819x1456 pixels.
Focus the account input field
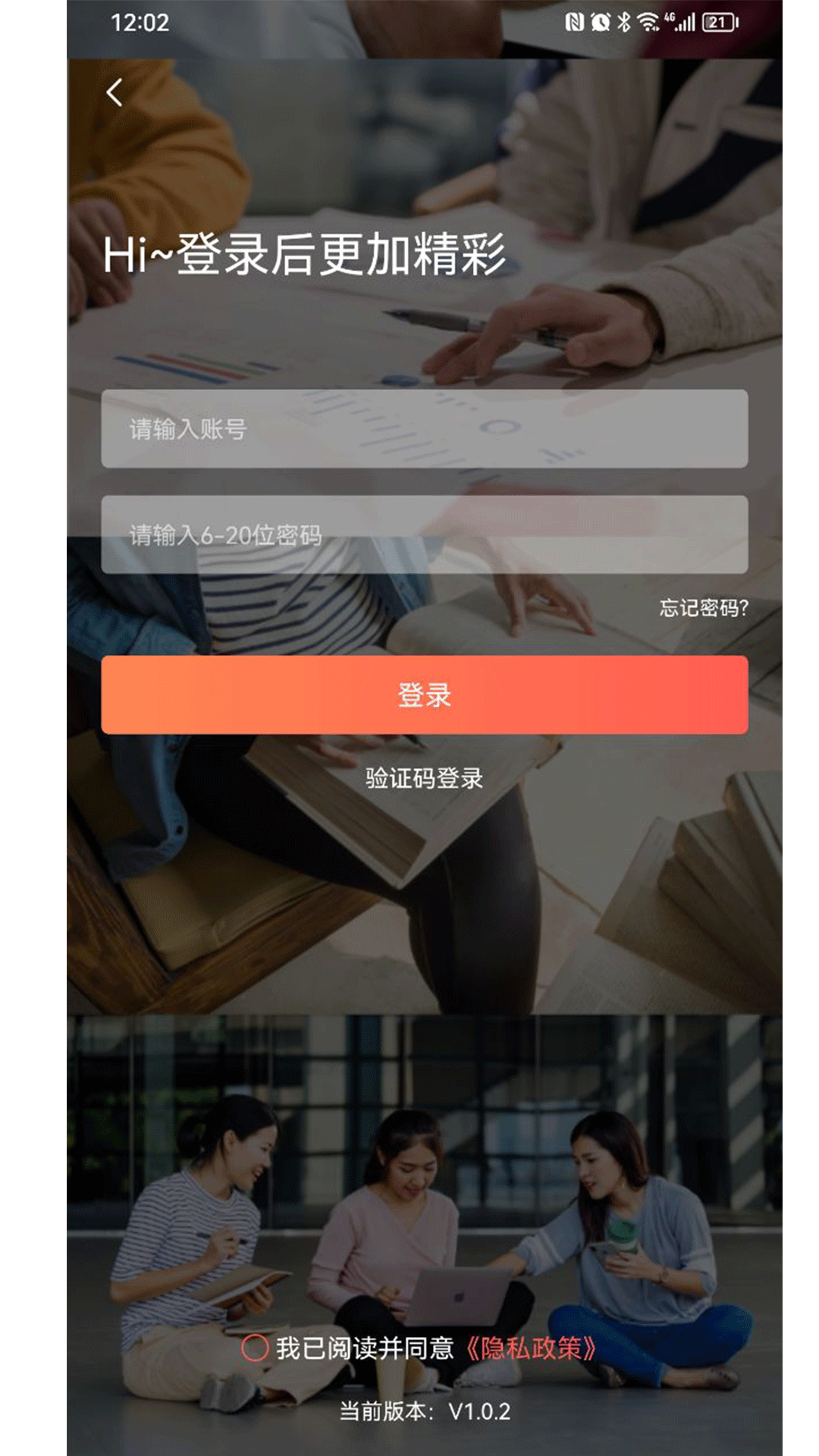pyautogui.click(x=424, y=428)
